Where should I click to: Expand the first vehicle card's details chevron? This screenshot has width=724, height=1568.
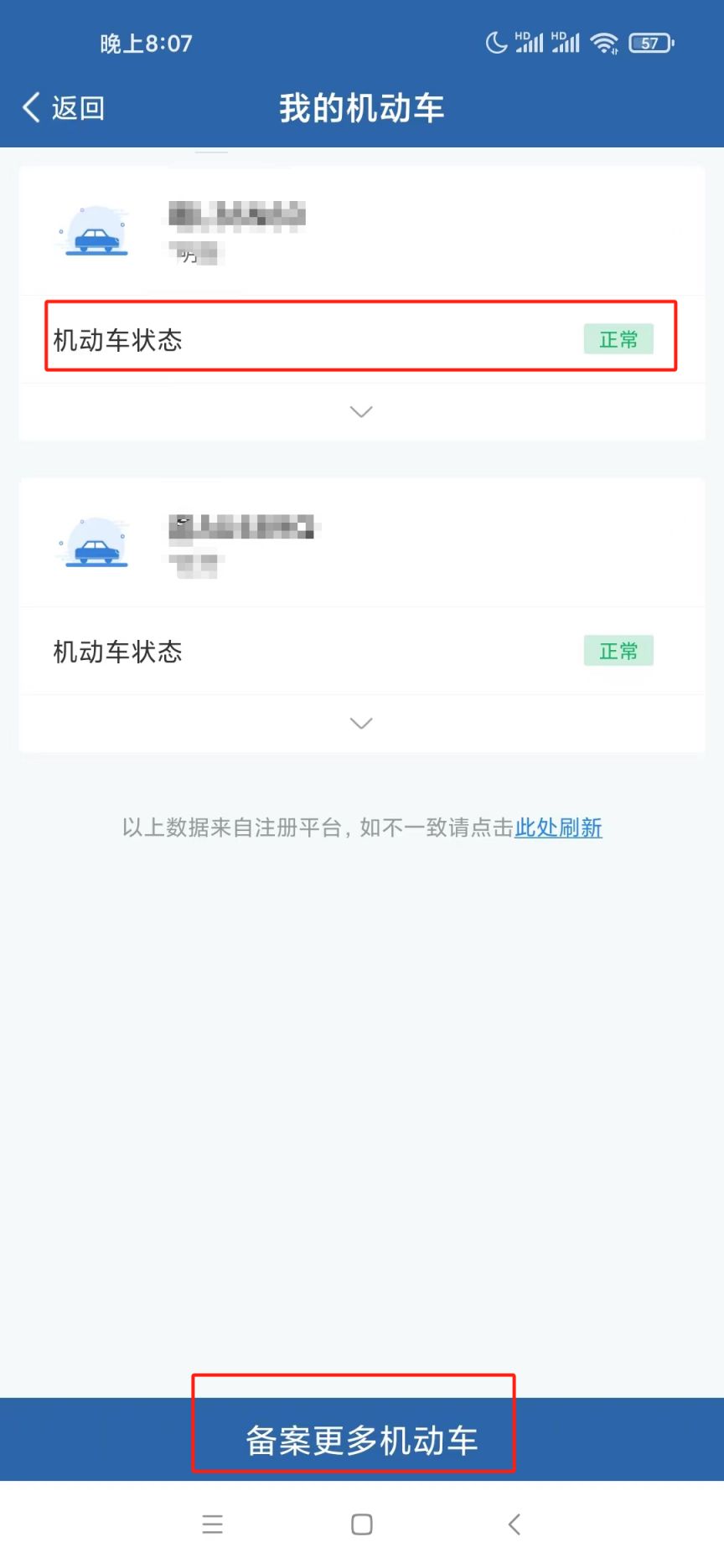click(x=361, y=411)
